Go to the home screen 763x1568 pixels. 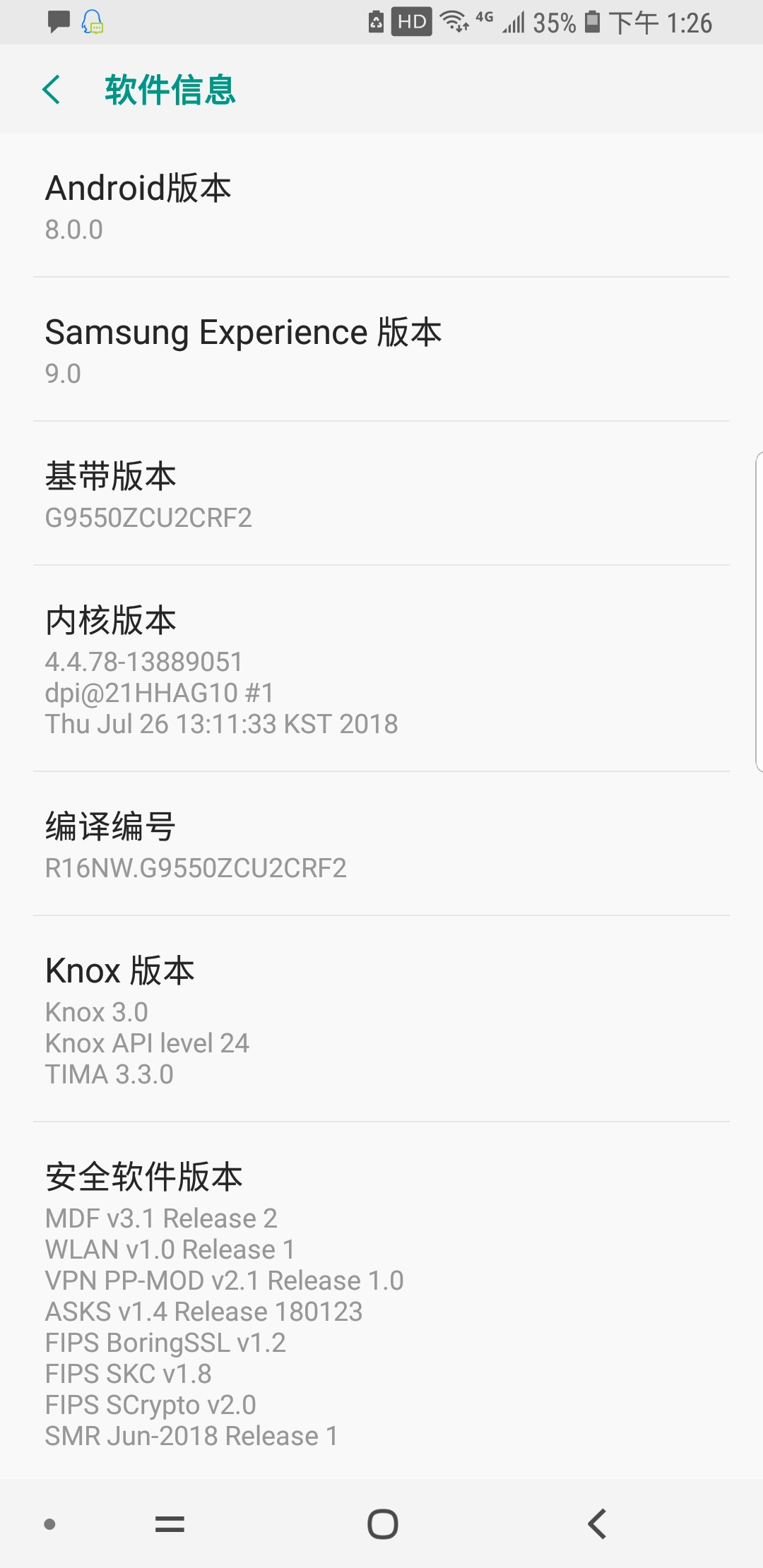382,1524
